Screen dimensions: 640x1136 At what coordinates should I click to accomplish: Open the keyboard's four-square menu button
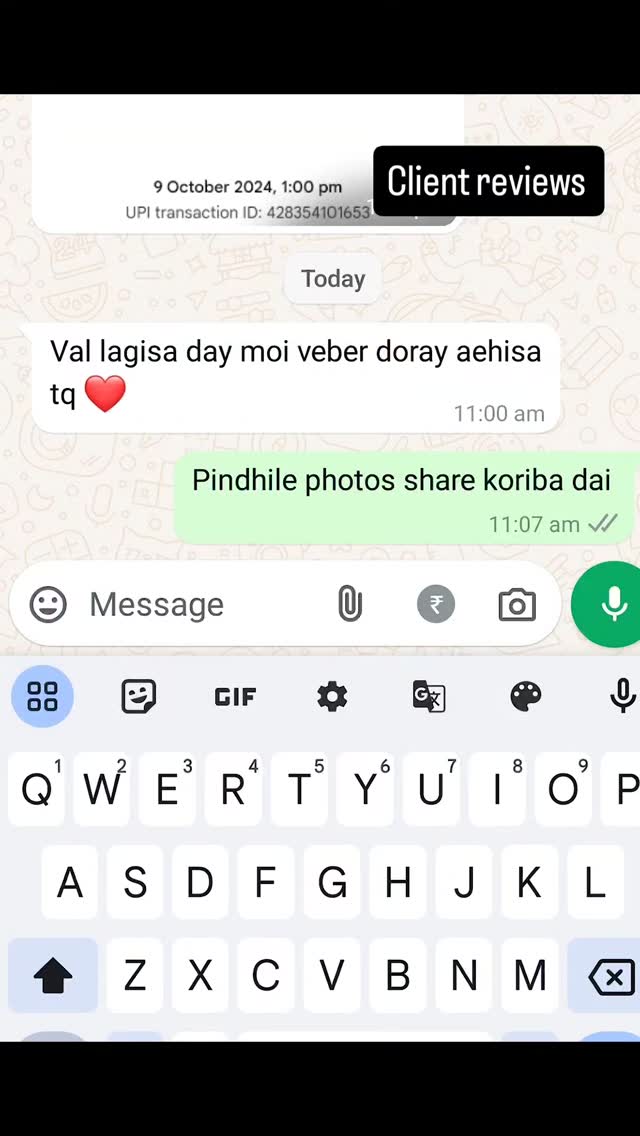tap(42, 696)
